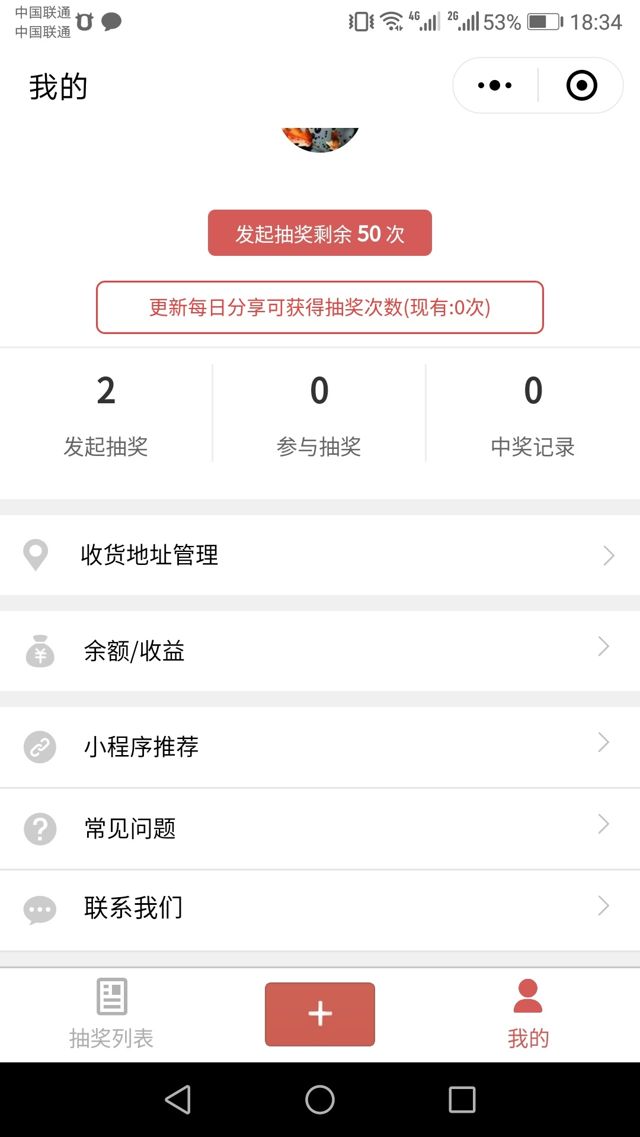
Task: Go to the system home screen
Action: (x=320, y=1100)
